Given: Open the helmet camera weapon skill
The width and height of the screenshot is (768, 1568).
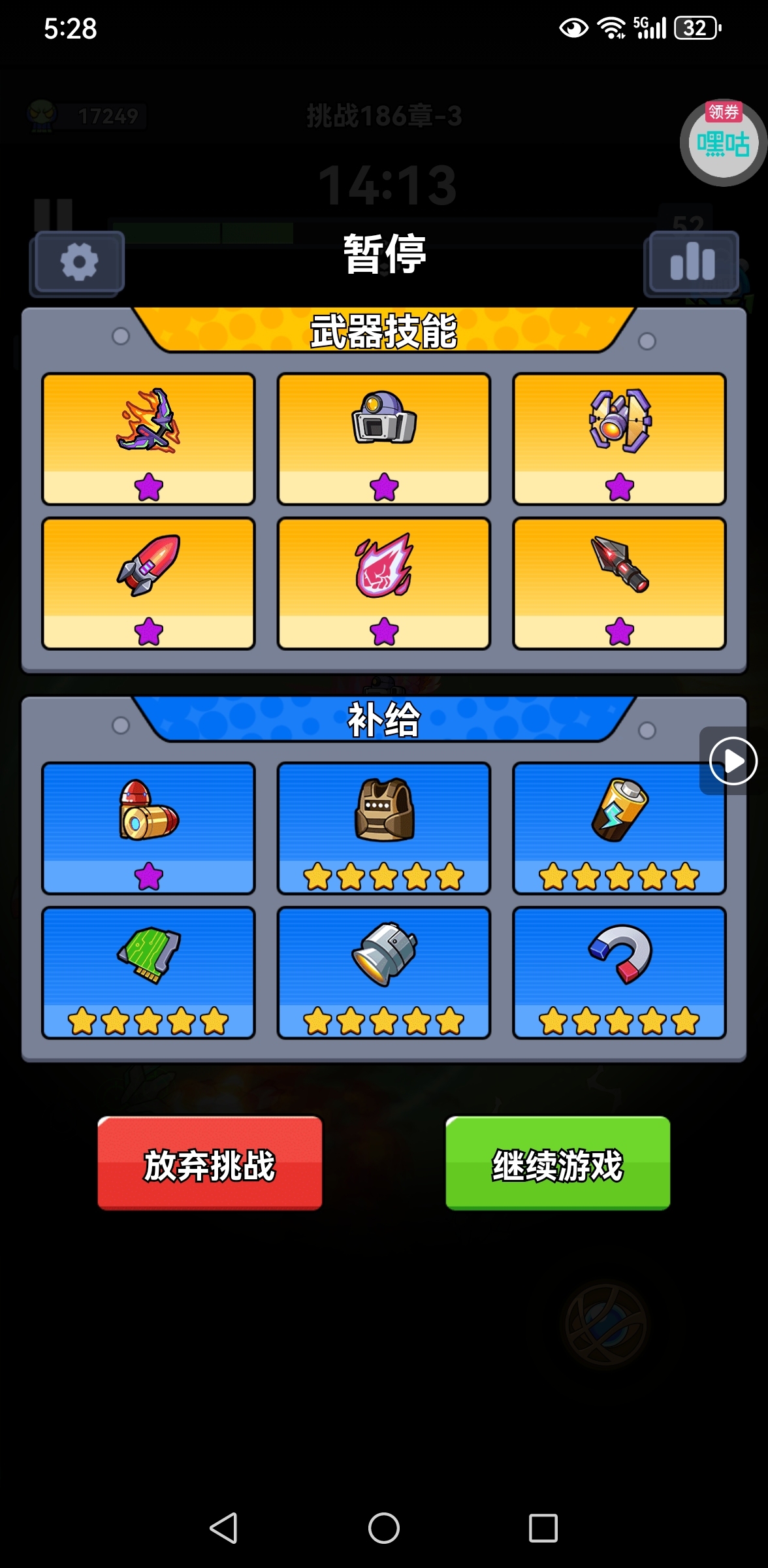Looking at the screenshot, I should (x=384, y=438).
